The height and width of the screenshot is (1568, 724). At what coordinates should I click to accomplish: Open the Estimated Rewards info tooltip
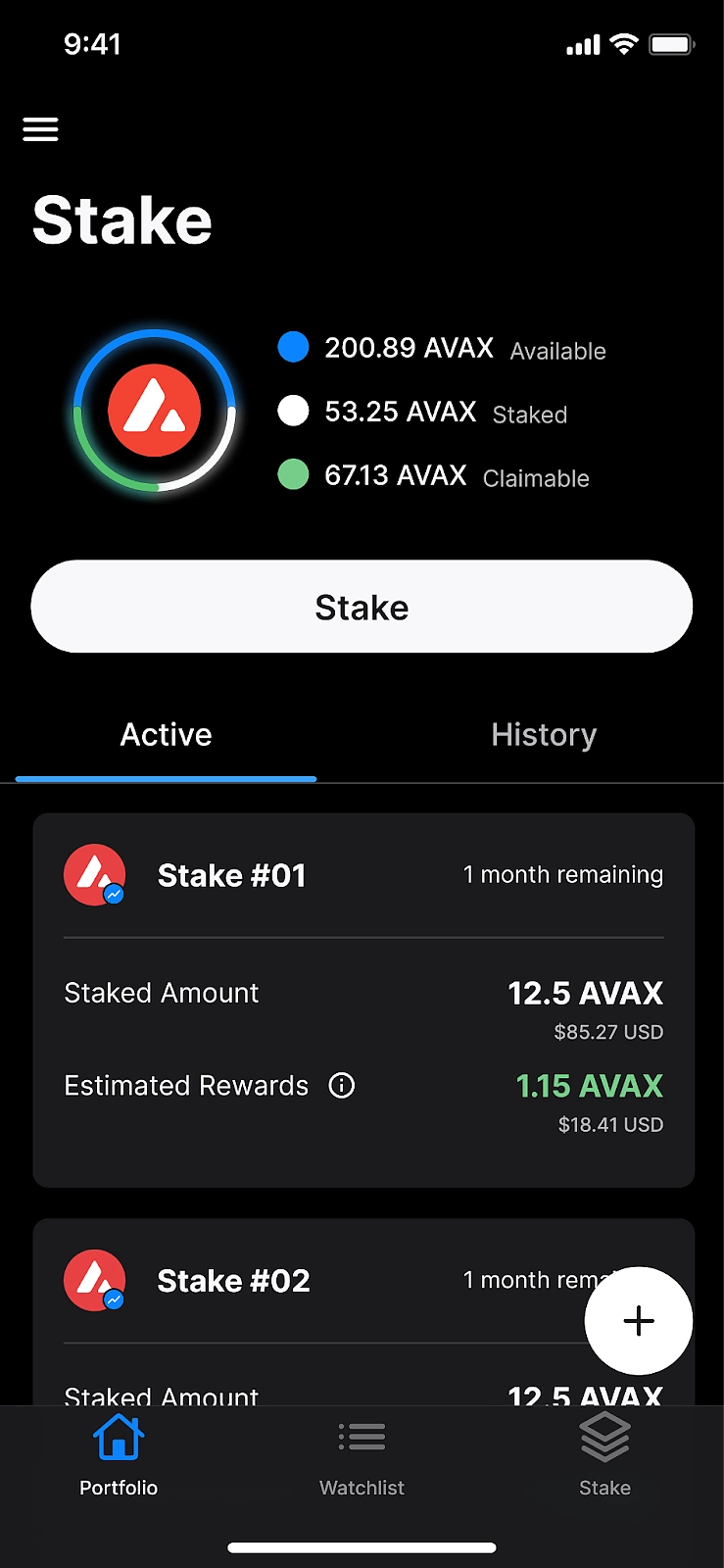click(341, 1086)
